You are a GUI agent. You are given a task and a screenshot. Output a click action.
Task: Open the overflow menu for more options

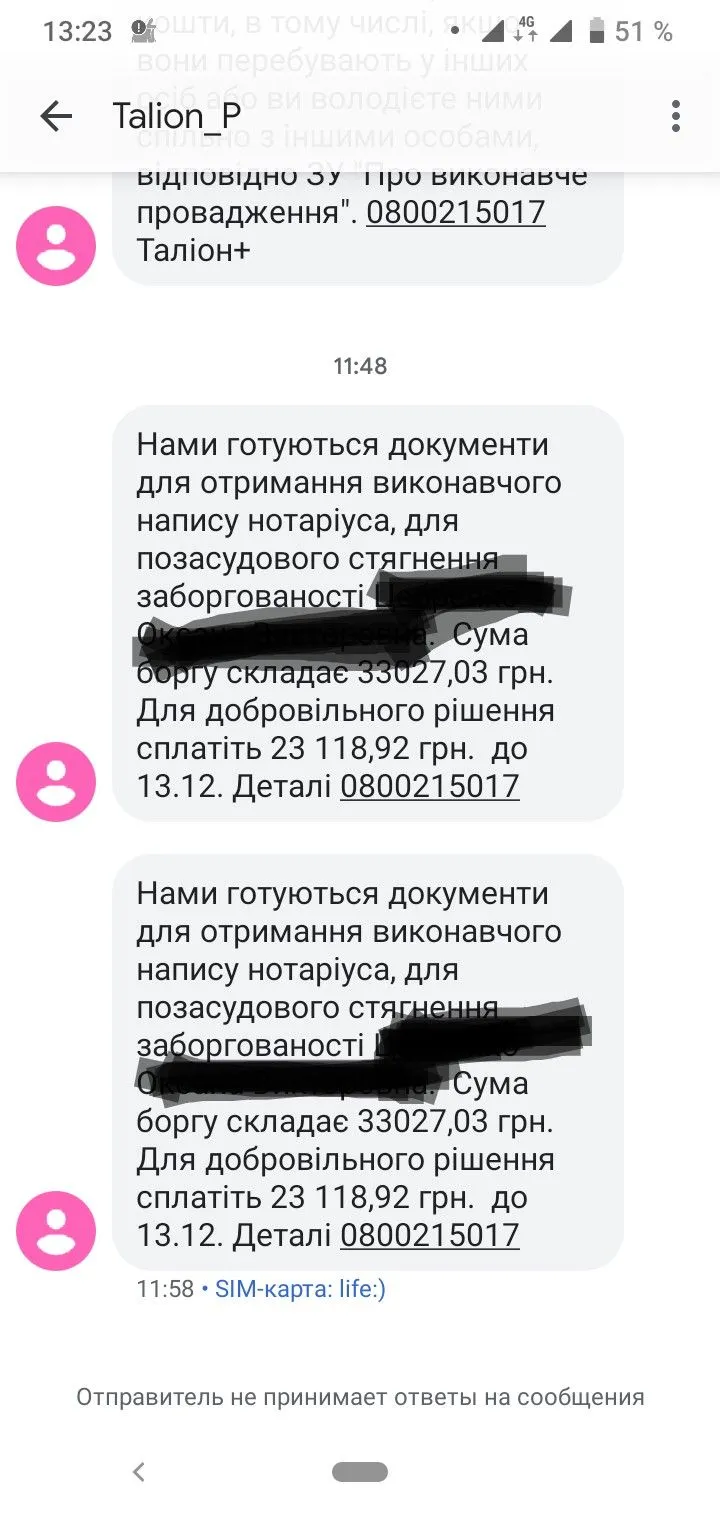[676, 117]
